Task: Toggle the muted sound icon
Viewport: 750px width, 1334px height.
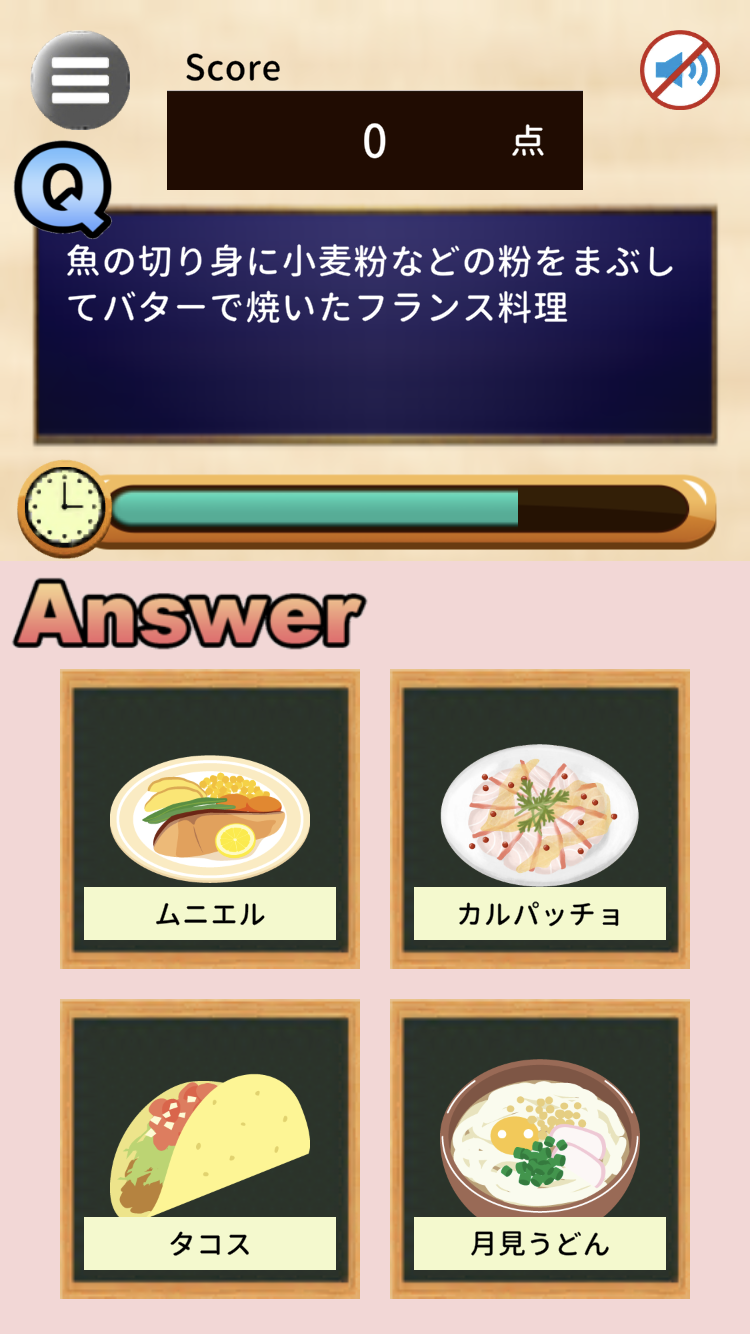Action: [x=680, y=70]
